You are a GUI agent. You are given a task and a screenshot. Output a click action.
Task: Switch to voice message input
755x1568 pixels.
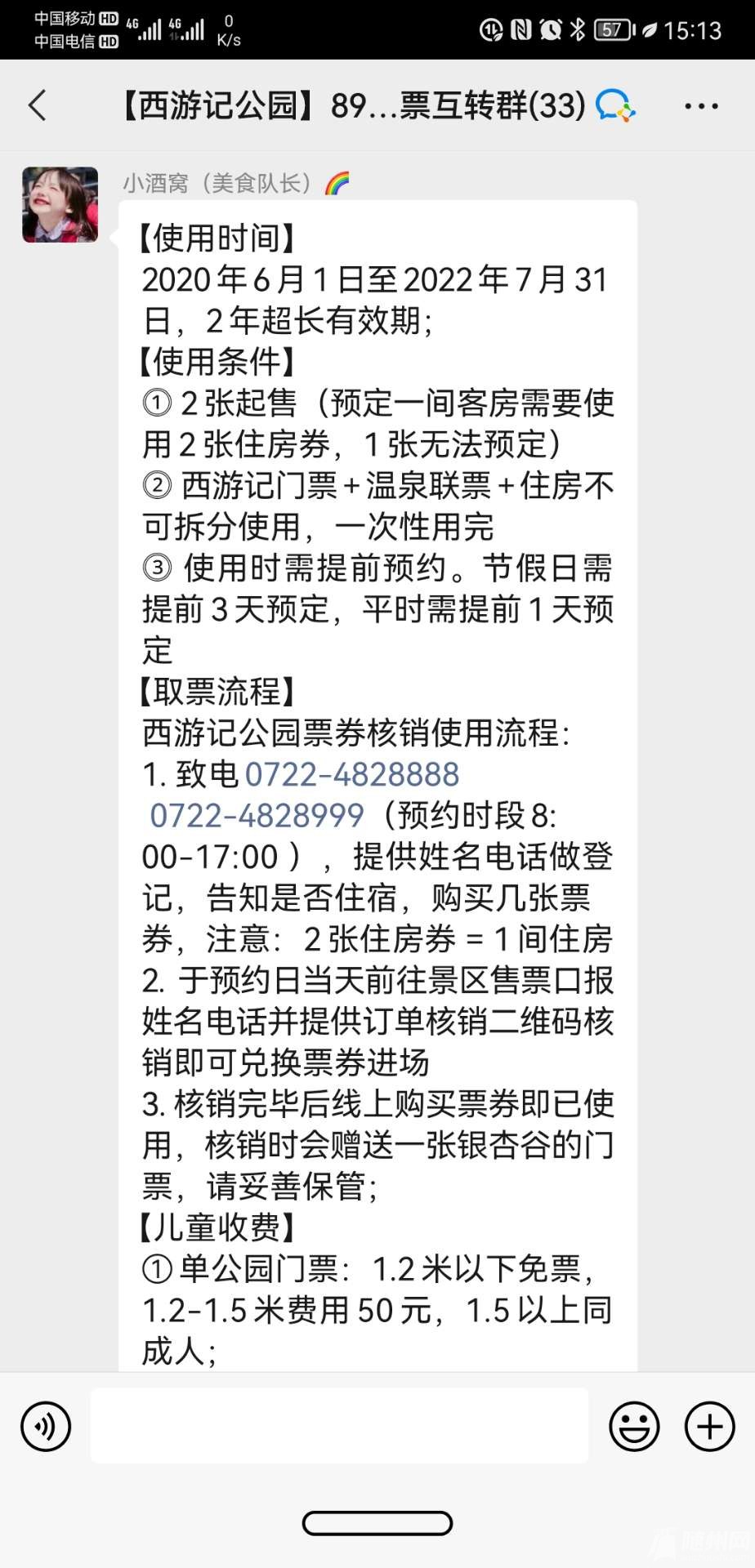pyautogui.click(x=46, y=1427)
